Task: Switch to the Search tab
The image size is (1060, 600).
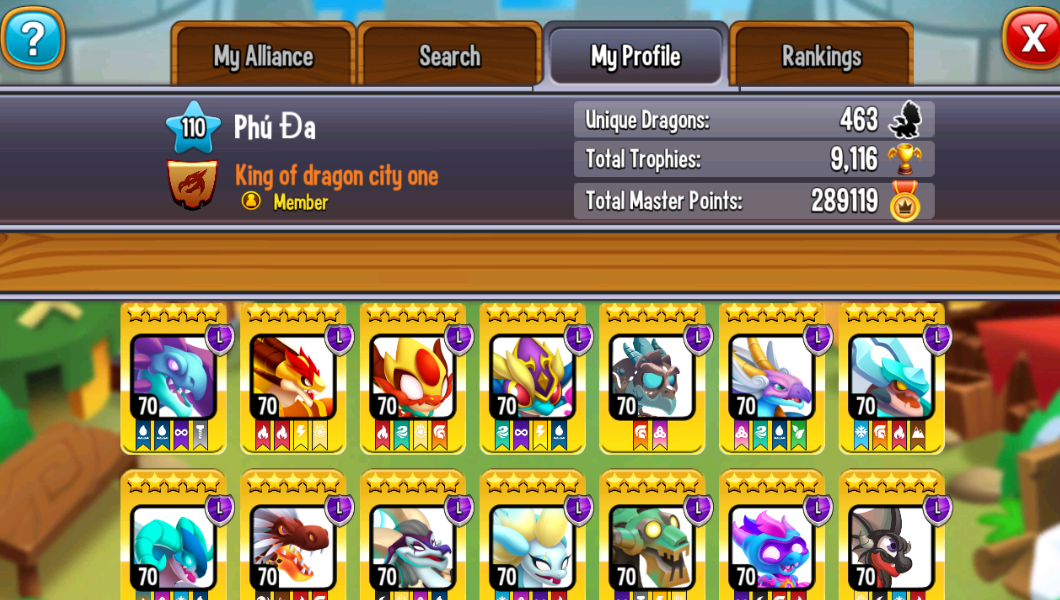Action: coord(449,56)
